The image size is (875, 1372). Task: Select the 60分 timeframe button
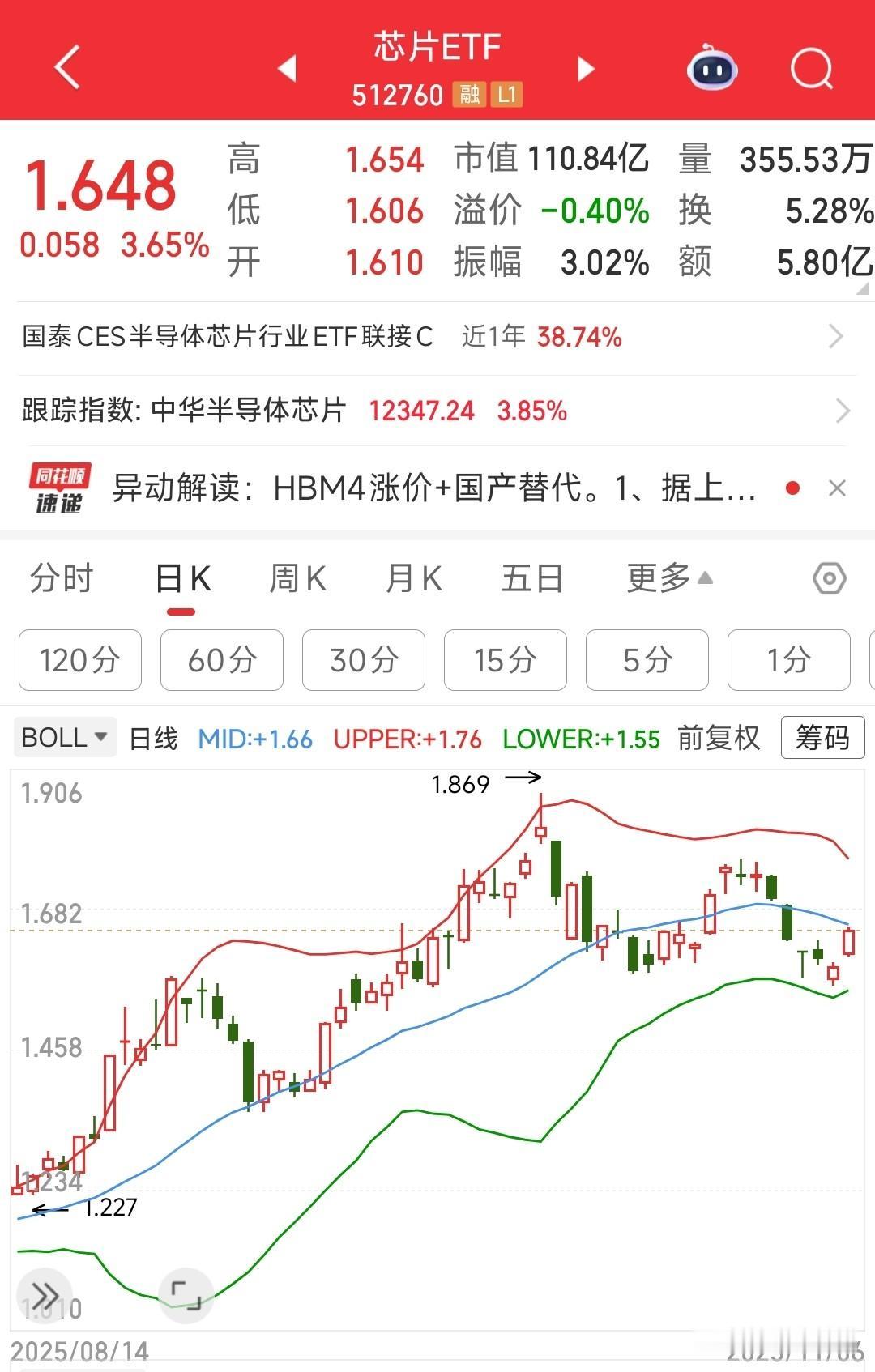(x=221, y=661)
